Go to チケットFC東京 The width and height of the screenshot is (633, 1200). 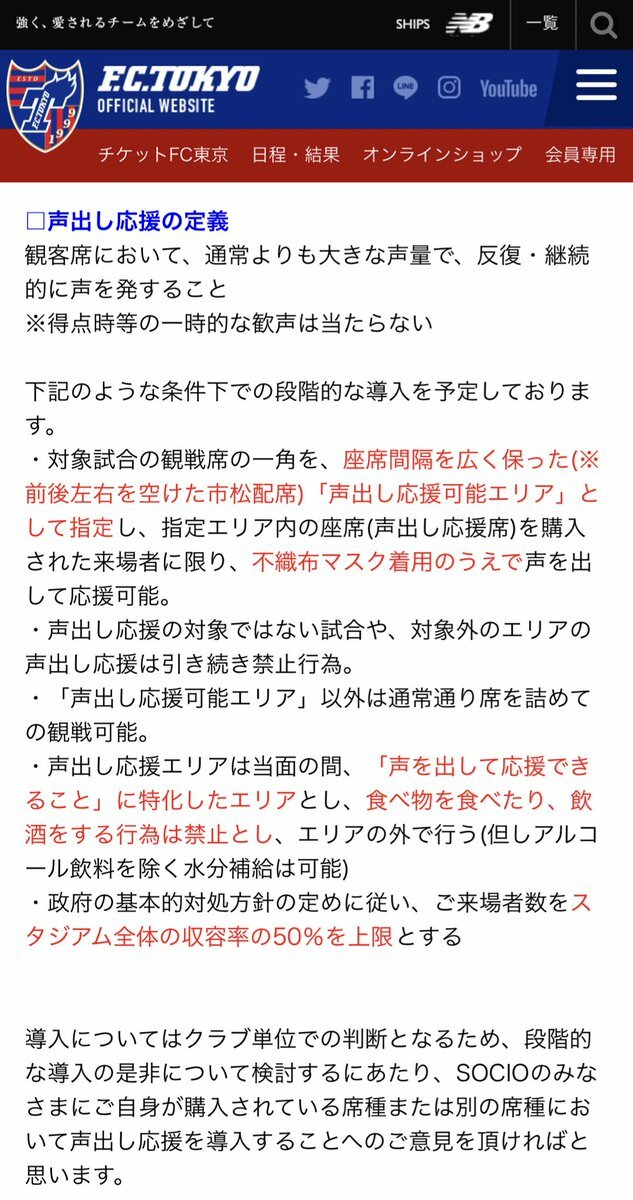pyautogui.click(x=163, y=155)
